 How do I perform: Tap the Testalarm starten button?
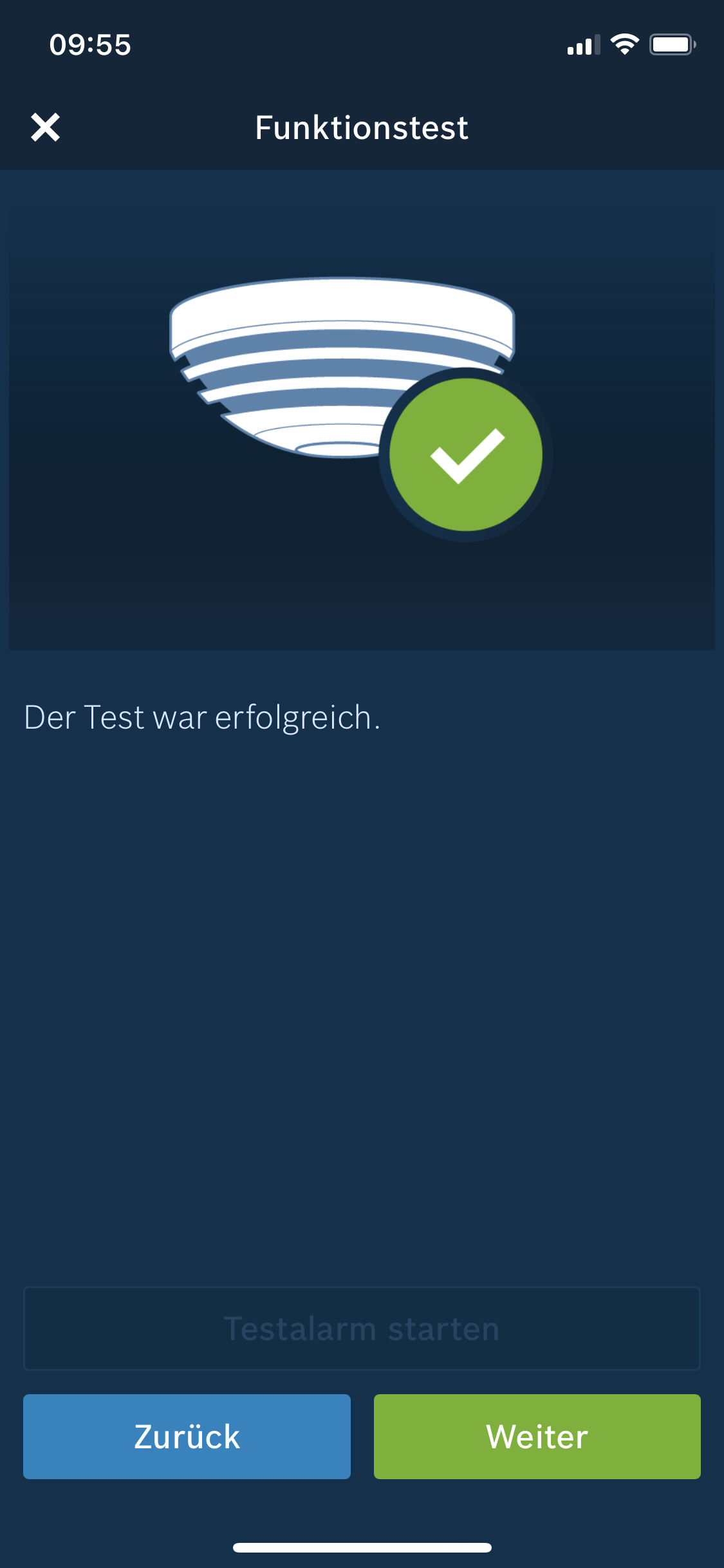(x=362, y=1329)
